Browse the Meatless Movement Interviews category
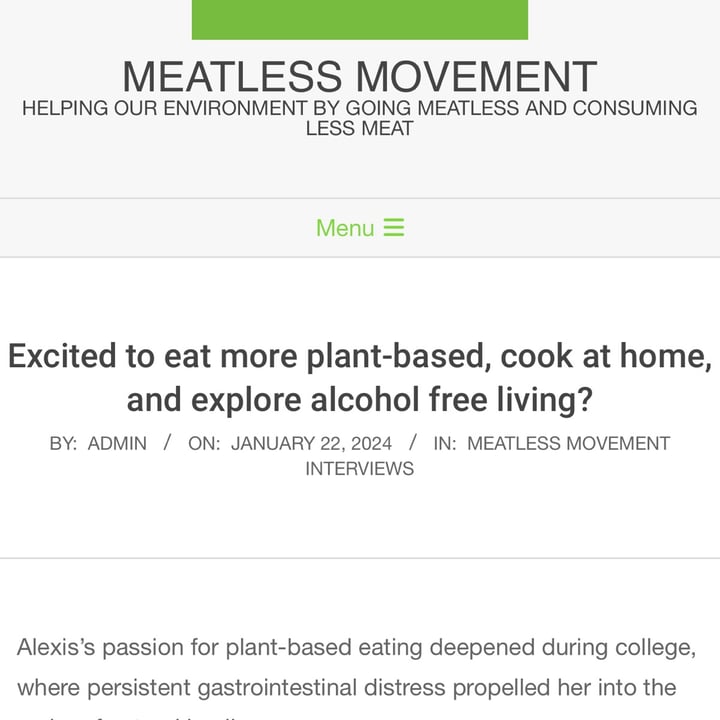 pos(568,443)
